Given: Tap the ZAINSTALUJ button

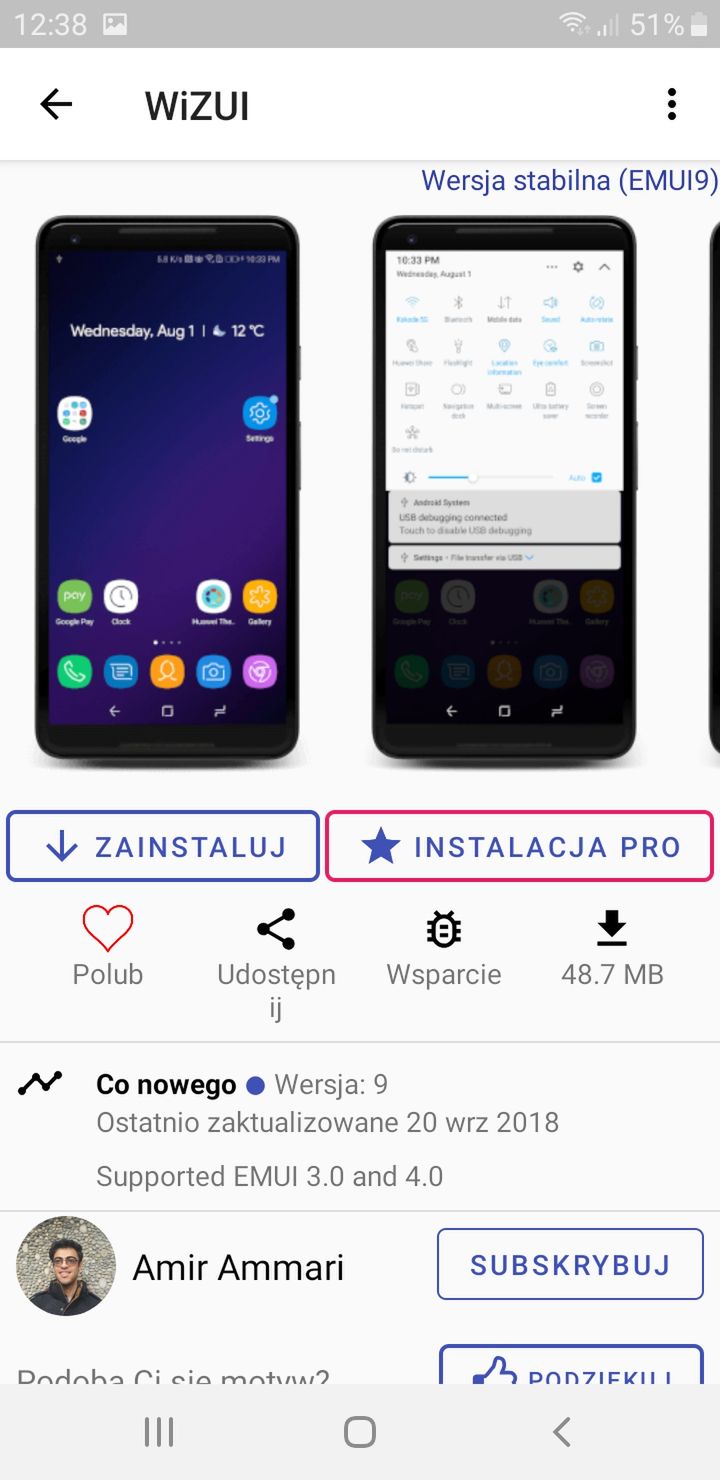Looking at the screenshot, I should [x=163, y=846].
